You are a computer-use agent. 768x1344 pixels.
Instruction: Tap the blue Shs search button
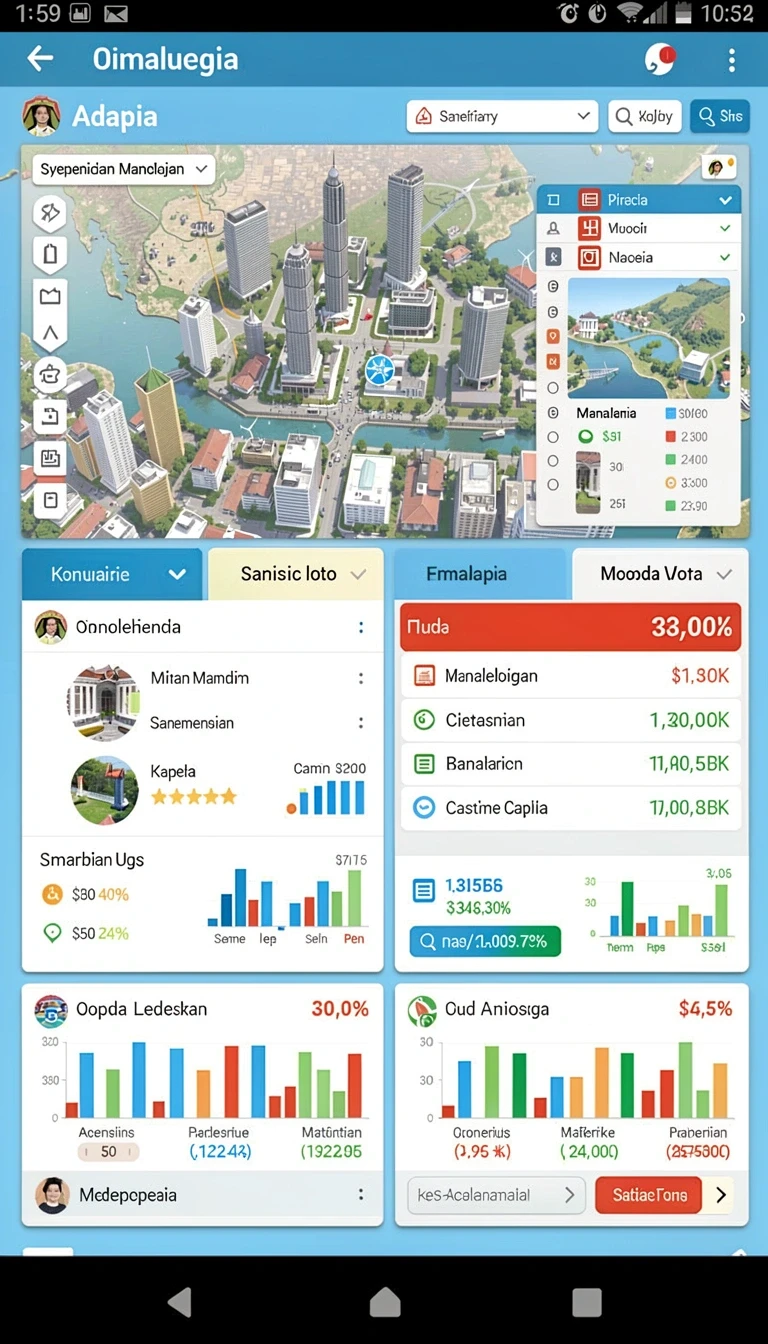click(x=720, y=116)
